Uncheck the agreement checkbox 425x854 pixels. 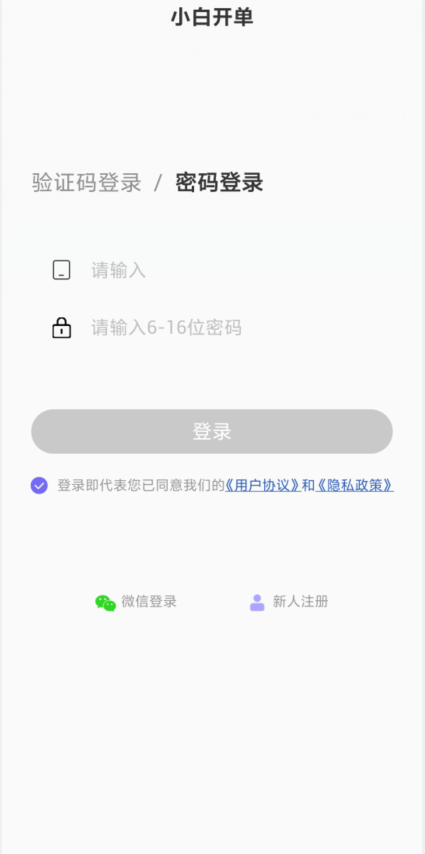39,485
